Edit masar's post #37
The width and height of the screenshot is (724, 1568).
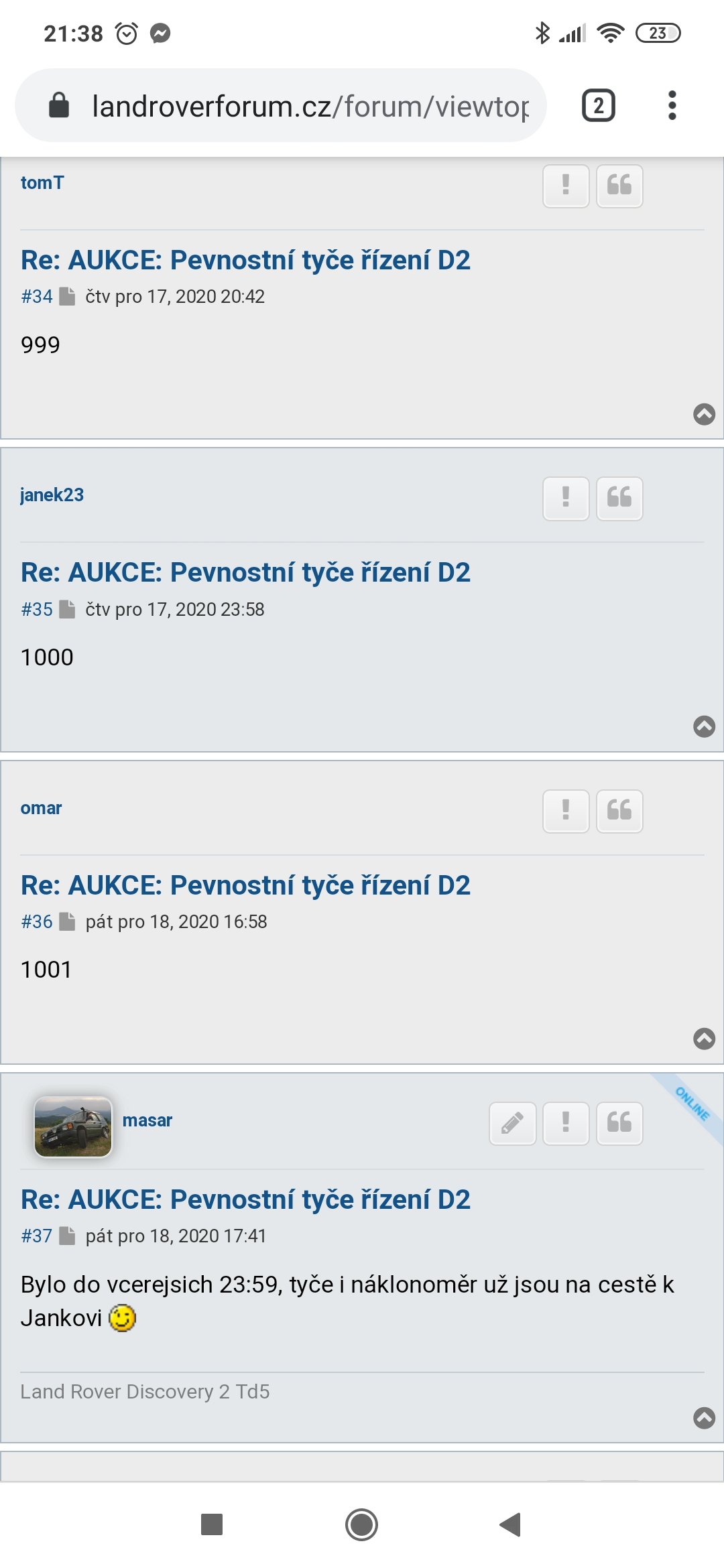[513, 1123]
